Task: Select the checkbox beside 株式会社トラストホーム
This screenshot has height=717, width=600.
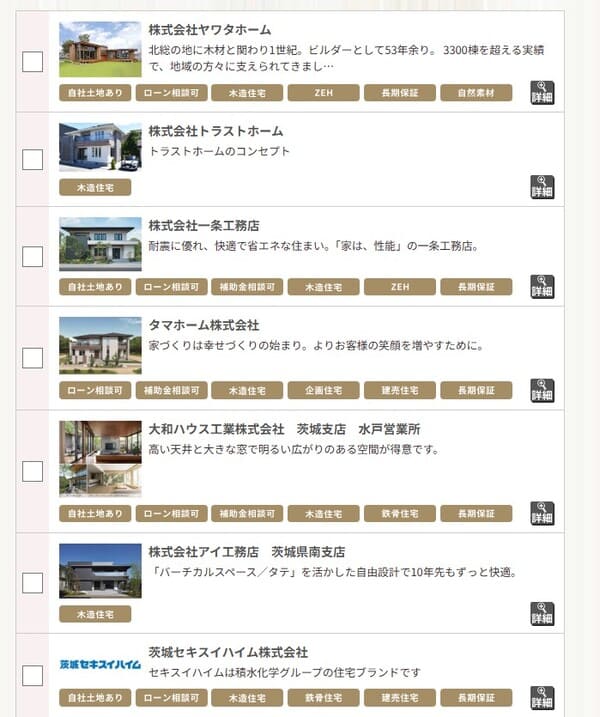Action: [33, 160]
